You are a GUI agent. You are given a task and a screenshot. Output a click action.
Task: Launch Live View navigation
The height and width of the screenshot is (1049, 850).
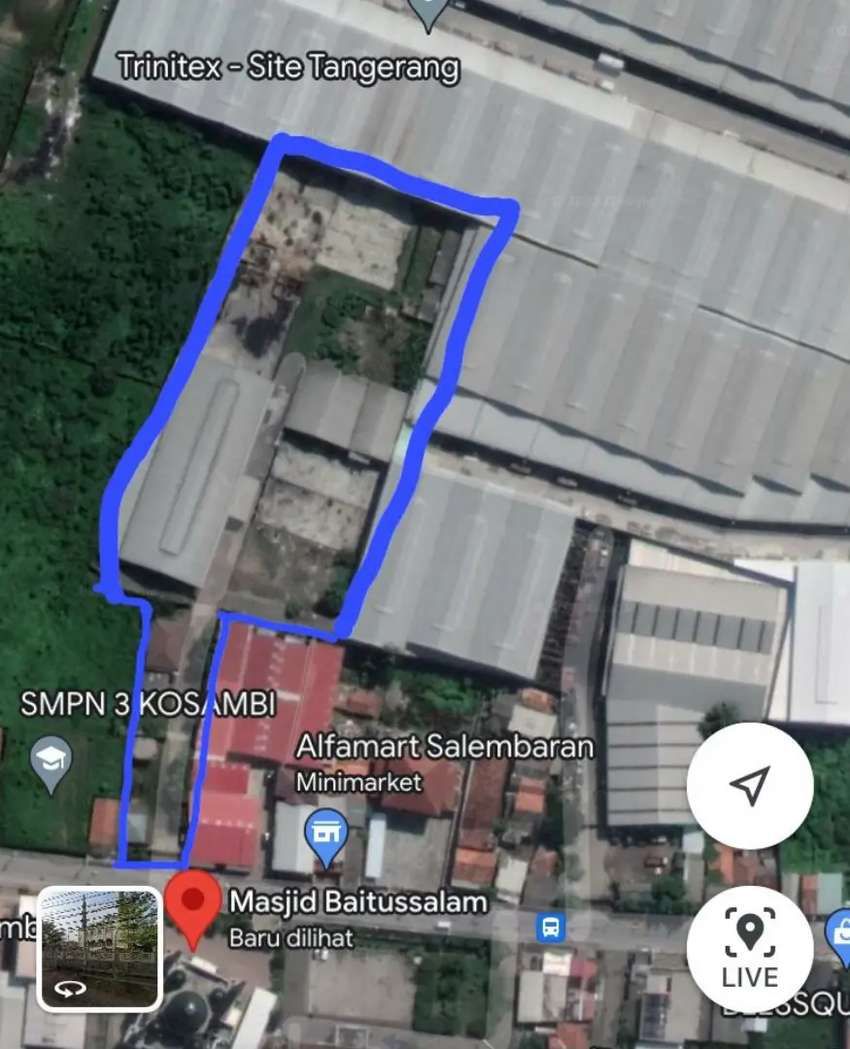click(750, 947)
